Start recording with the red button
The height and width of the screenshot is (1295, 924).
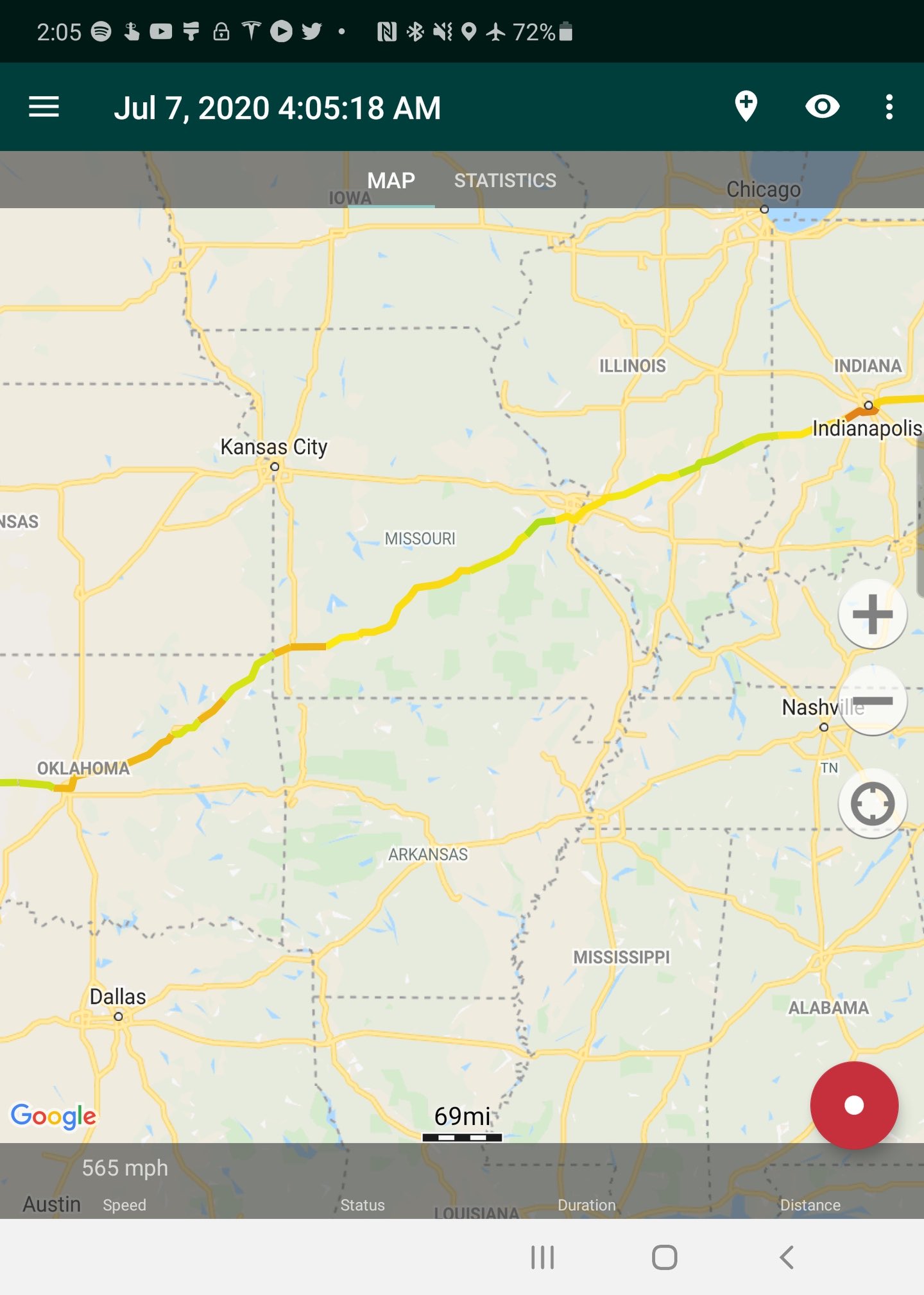[x=853, y=1105]
